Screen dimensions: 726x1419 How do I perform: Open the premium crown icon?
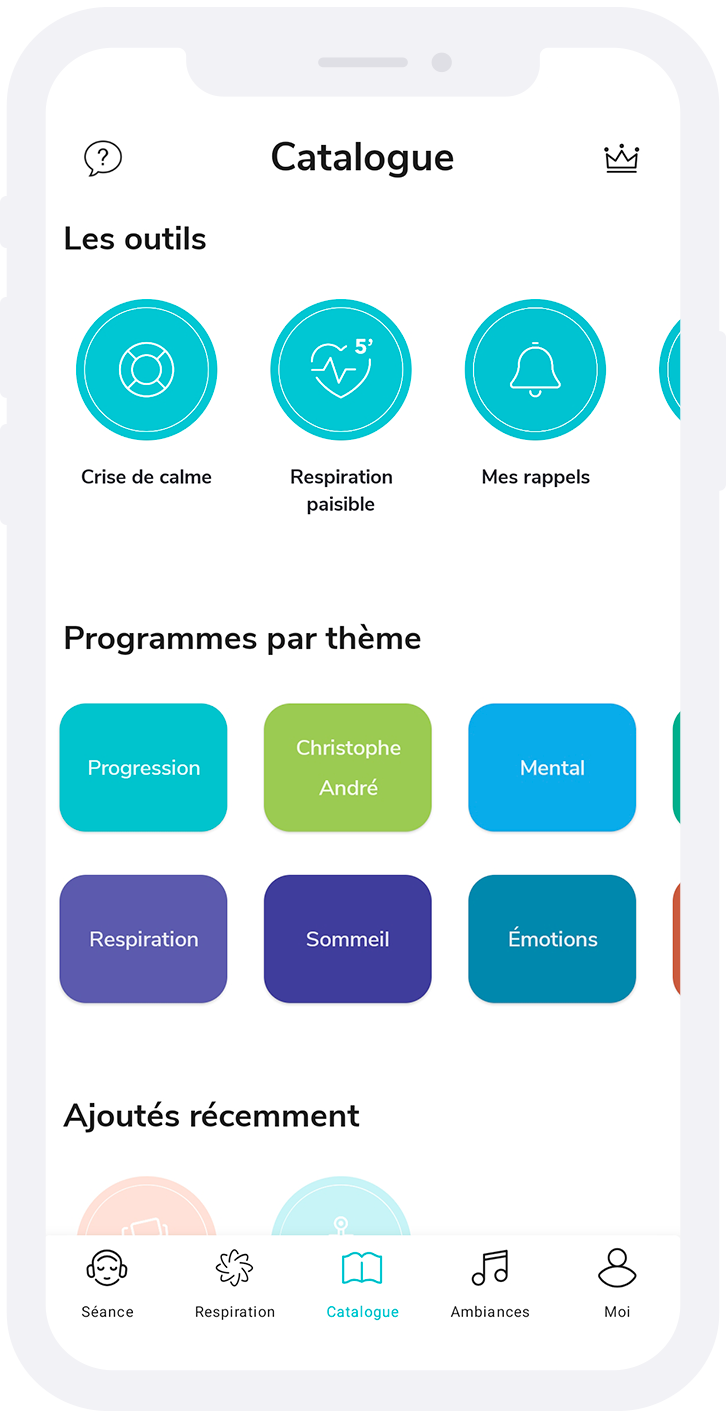click(622, 158)
